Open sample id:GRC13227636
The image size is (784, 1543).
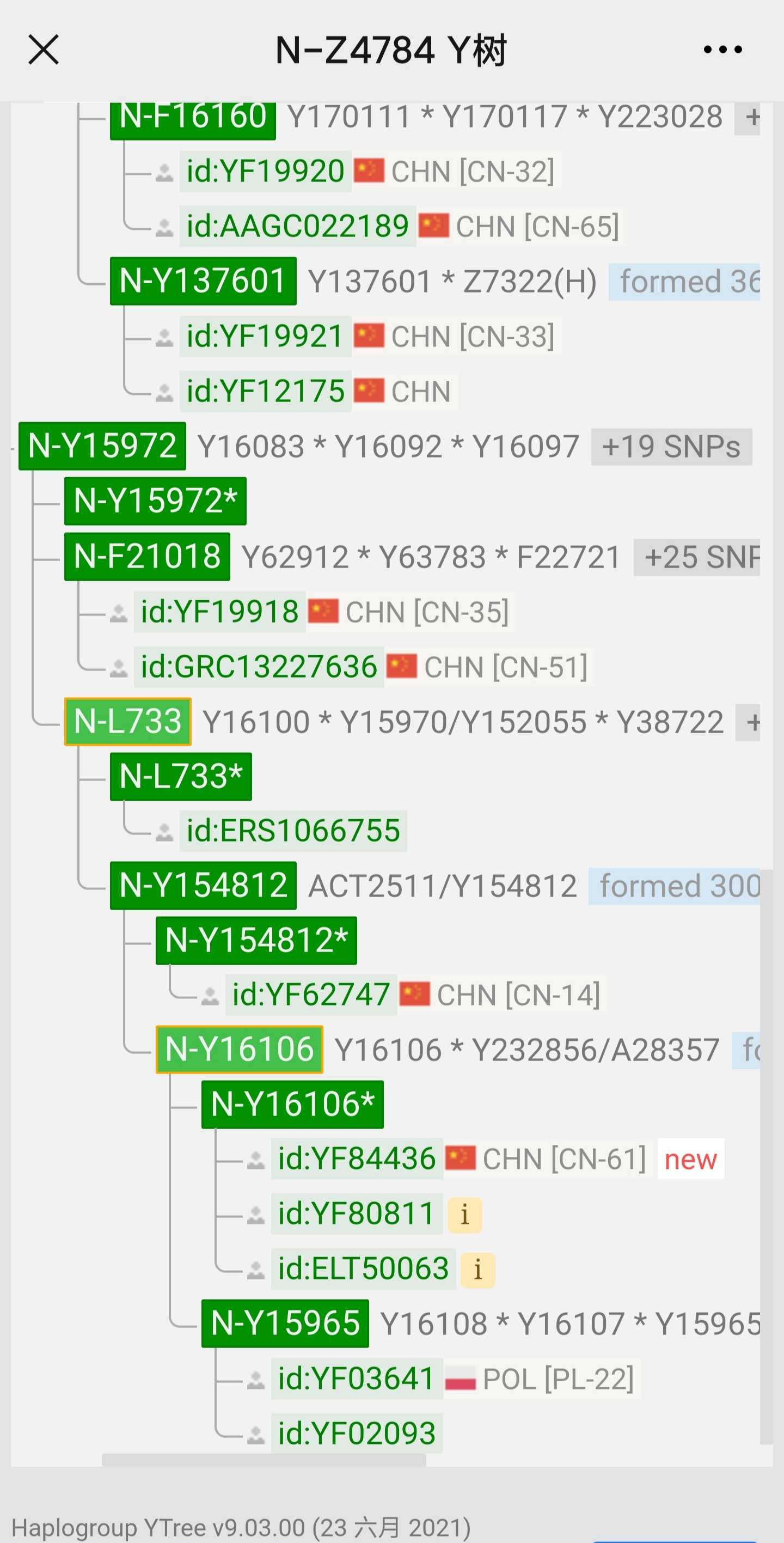(259, 667)
